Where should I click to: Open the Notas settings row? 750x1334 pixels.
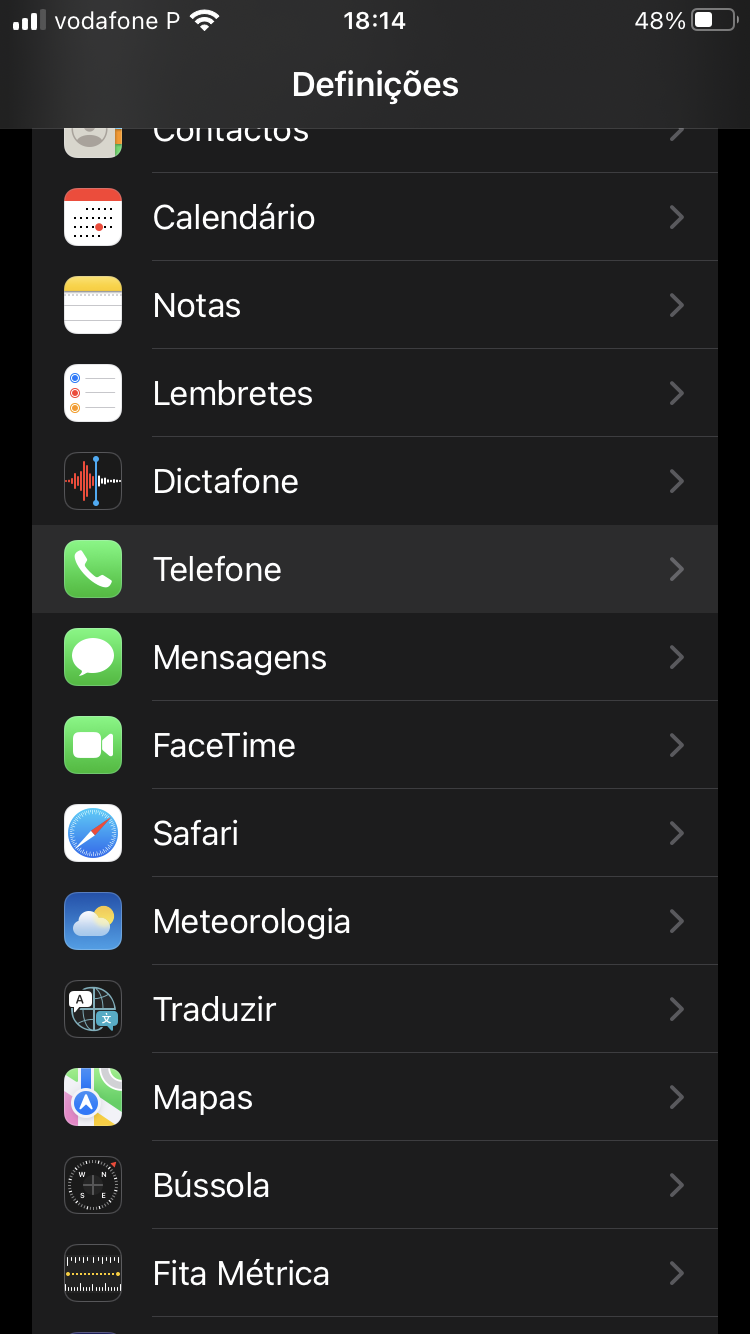[374, 305]
